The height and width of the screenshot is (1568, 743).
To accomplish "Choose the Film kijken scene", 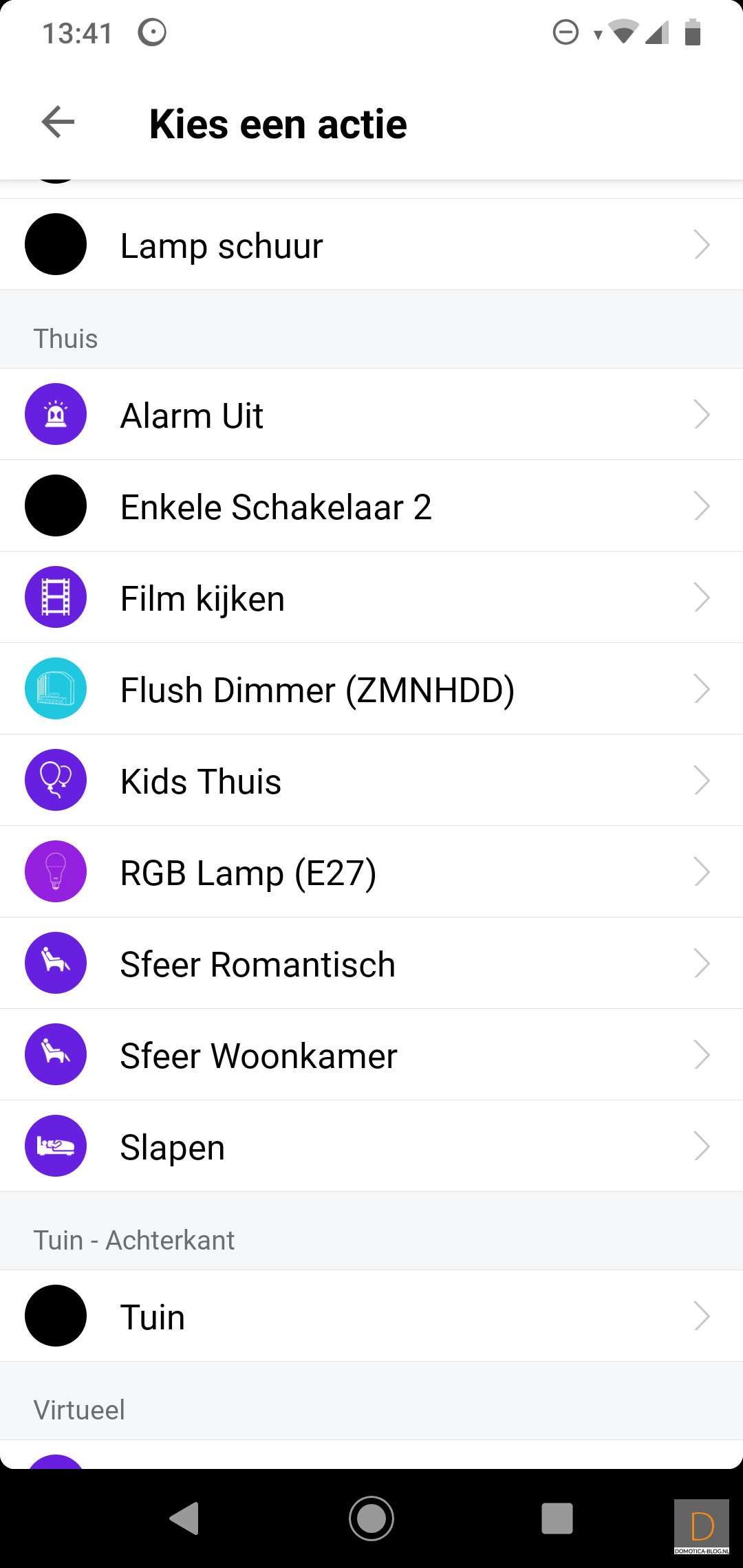I will click(371, 598).
